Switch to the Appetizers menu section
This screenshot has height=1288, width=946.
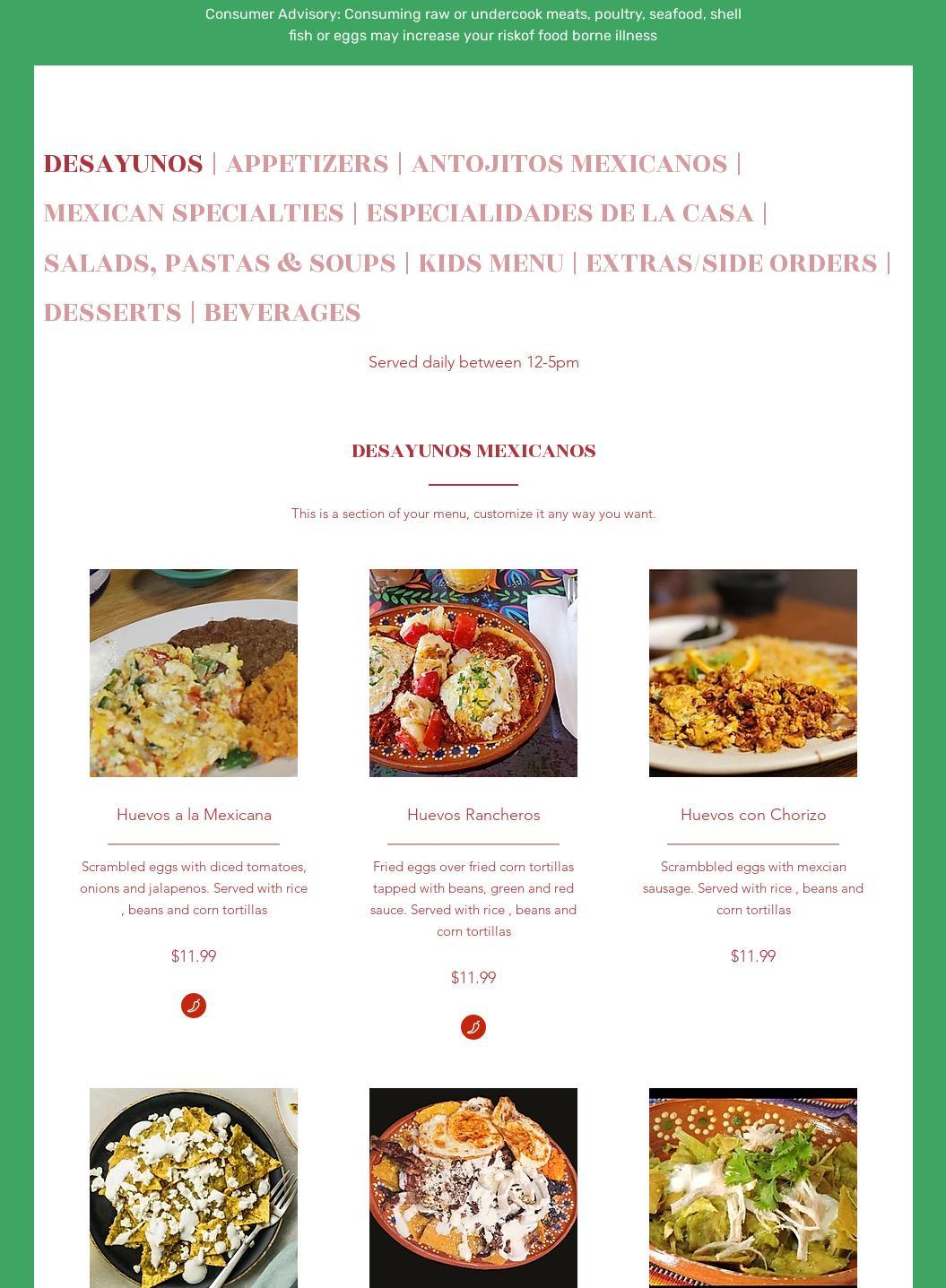click(307, 164)
